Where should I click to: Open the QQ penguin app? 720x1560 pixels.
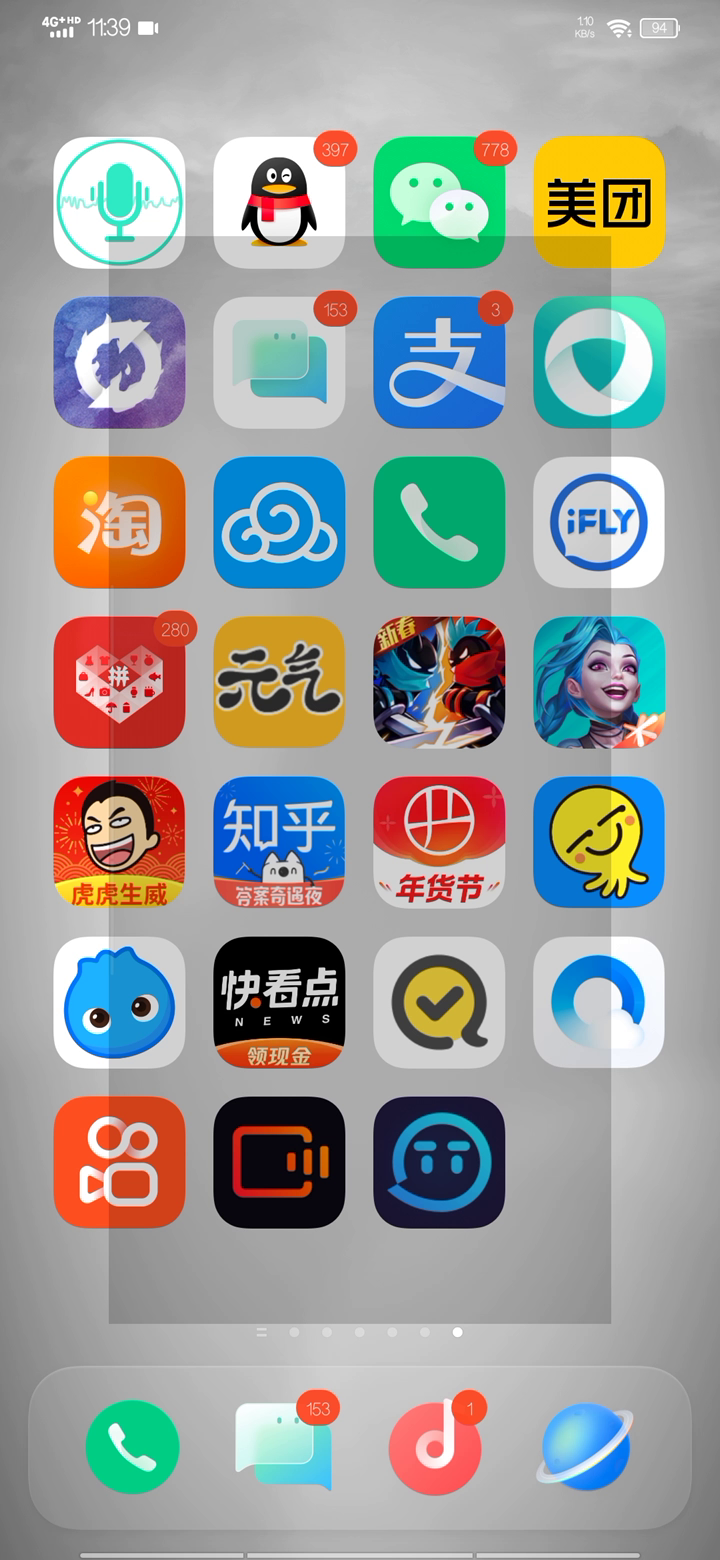279,202
